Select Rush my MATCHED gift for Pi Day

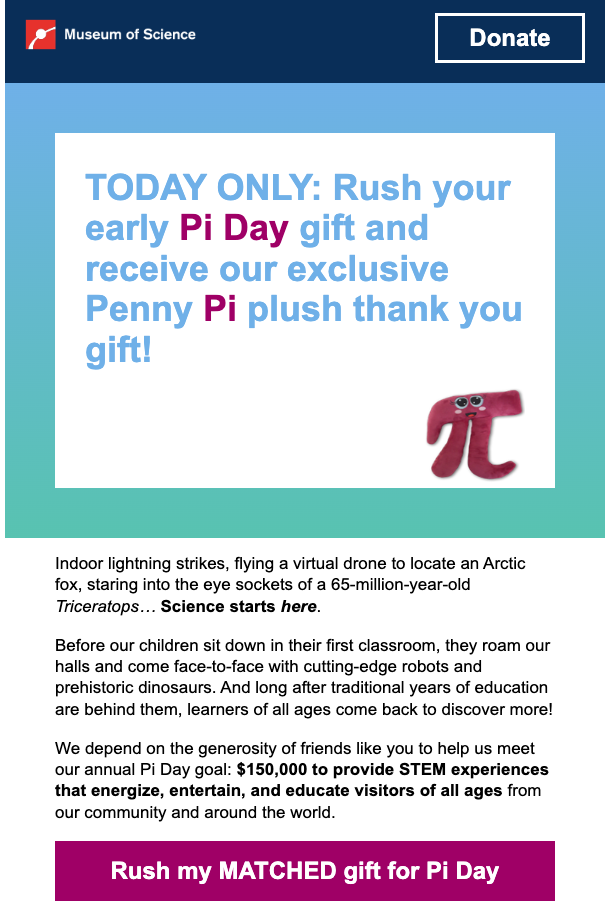305,870
